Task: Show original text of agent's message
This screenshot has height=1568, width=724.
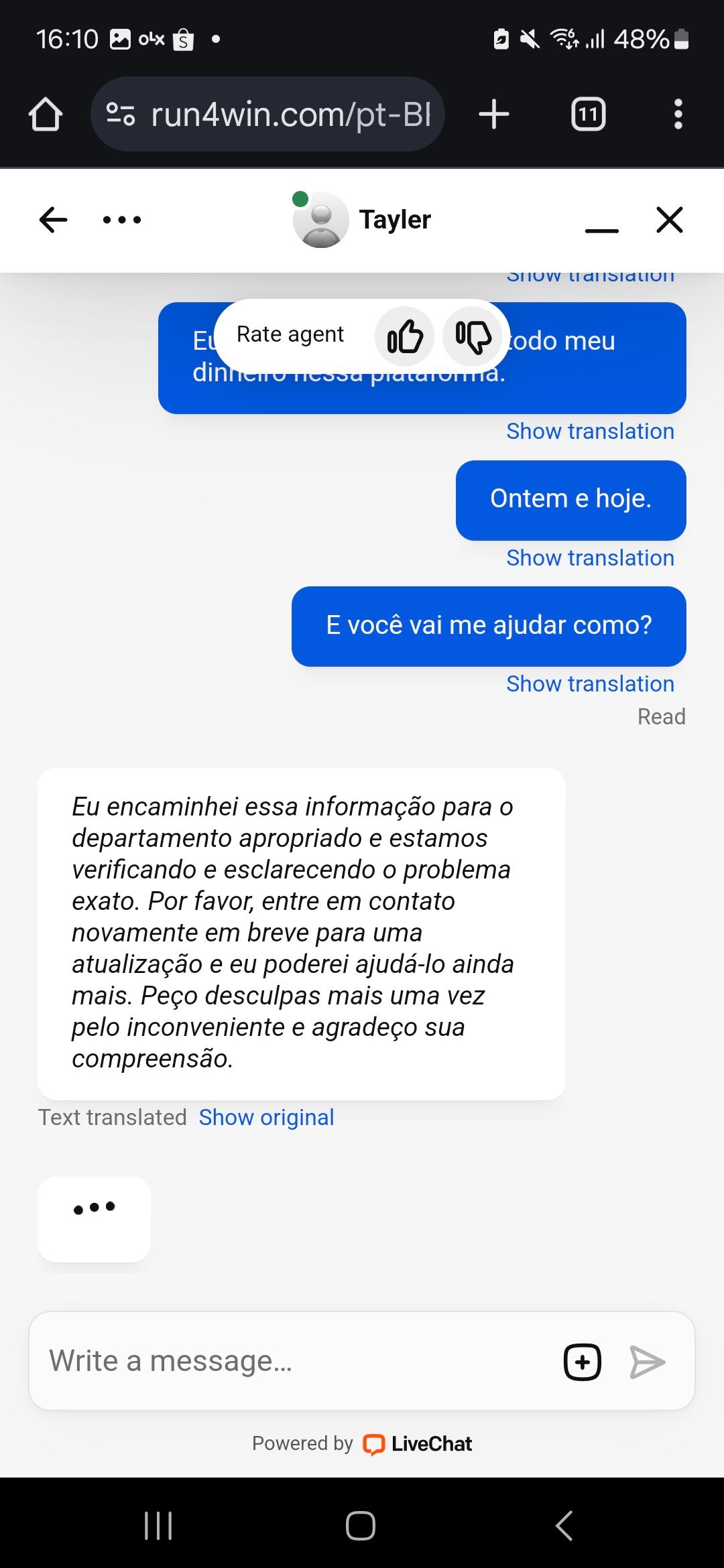Action: 266,1118
